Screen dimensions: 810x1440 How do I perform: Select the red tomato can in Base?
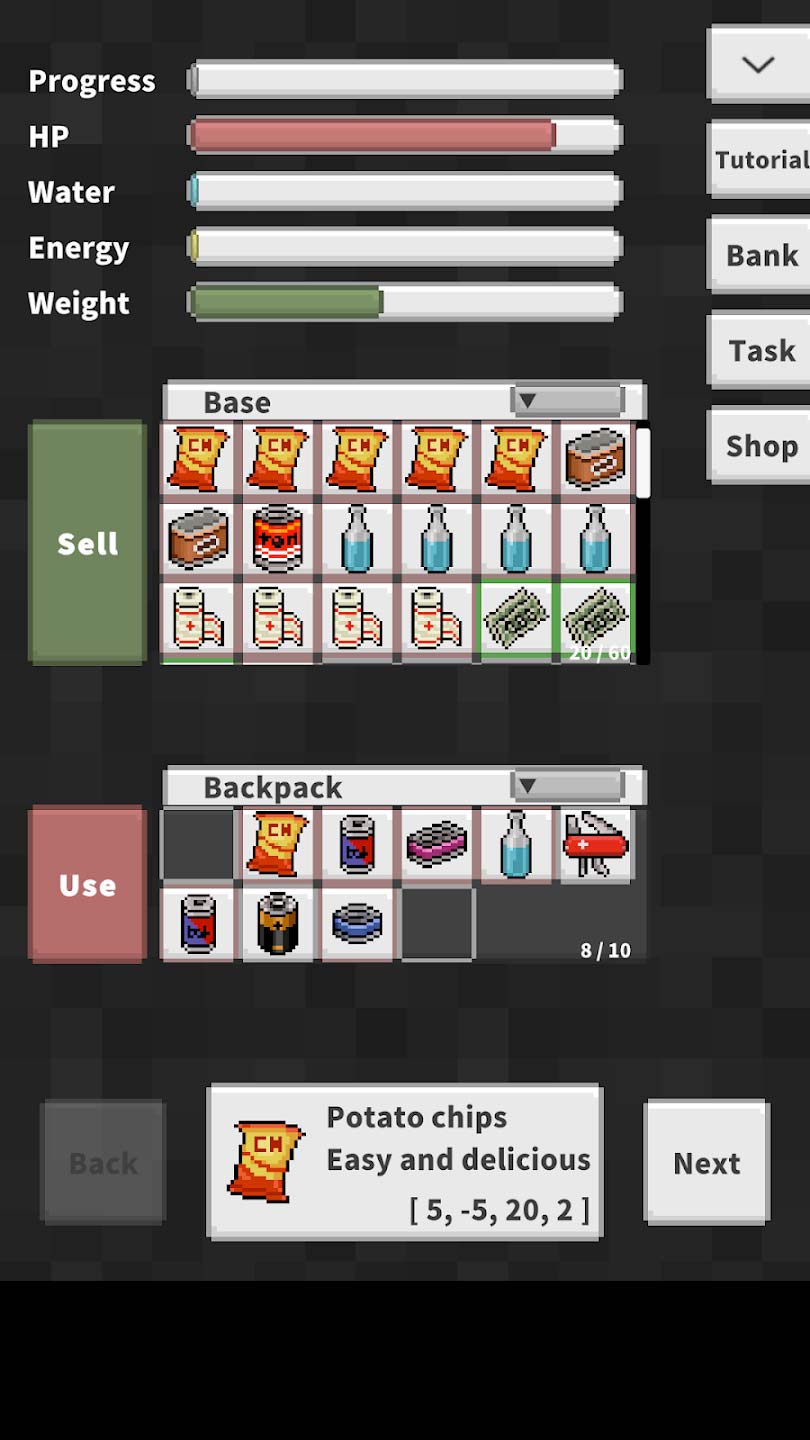click(x=278, y=538)
